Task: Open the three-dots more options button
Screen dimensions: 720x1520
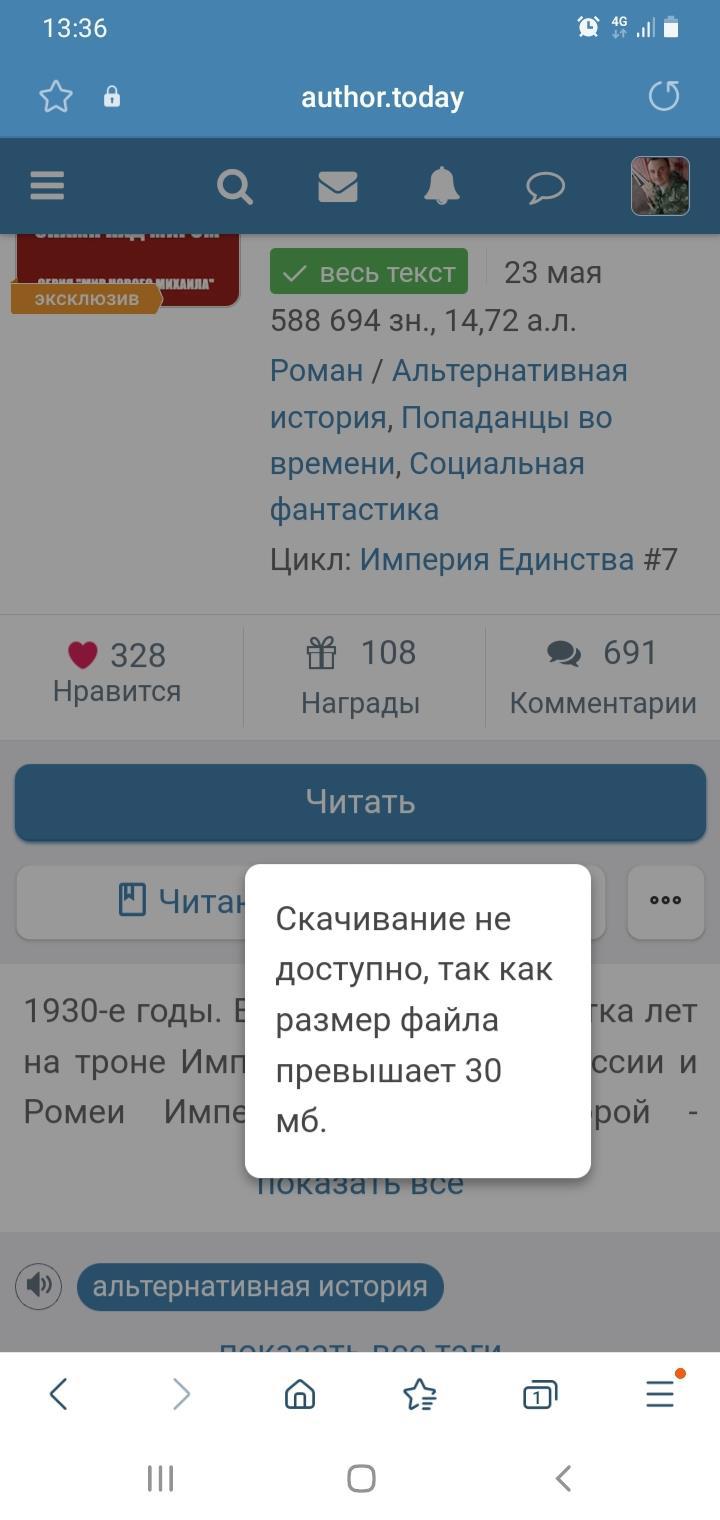Action: coord(665,900)
